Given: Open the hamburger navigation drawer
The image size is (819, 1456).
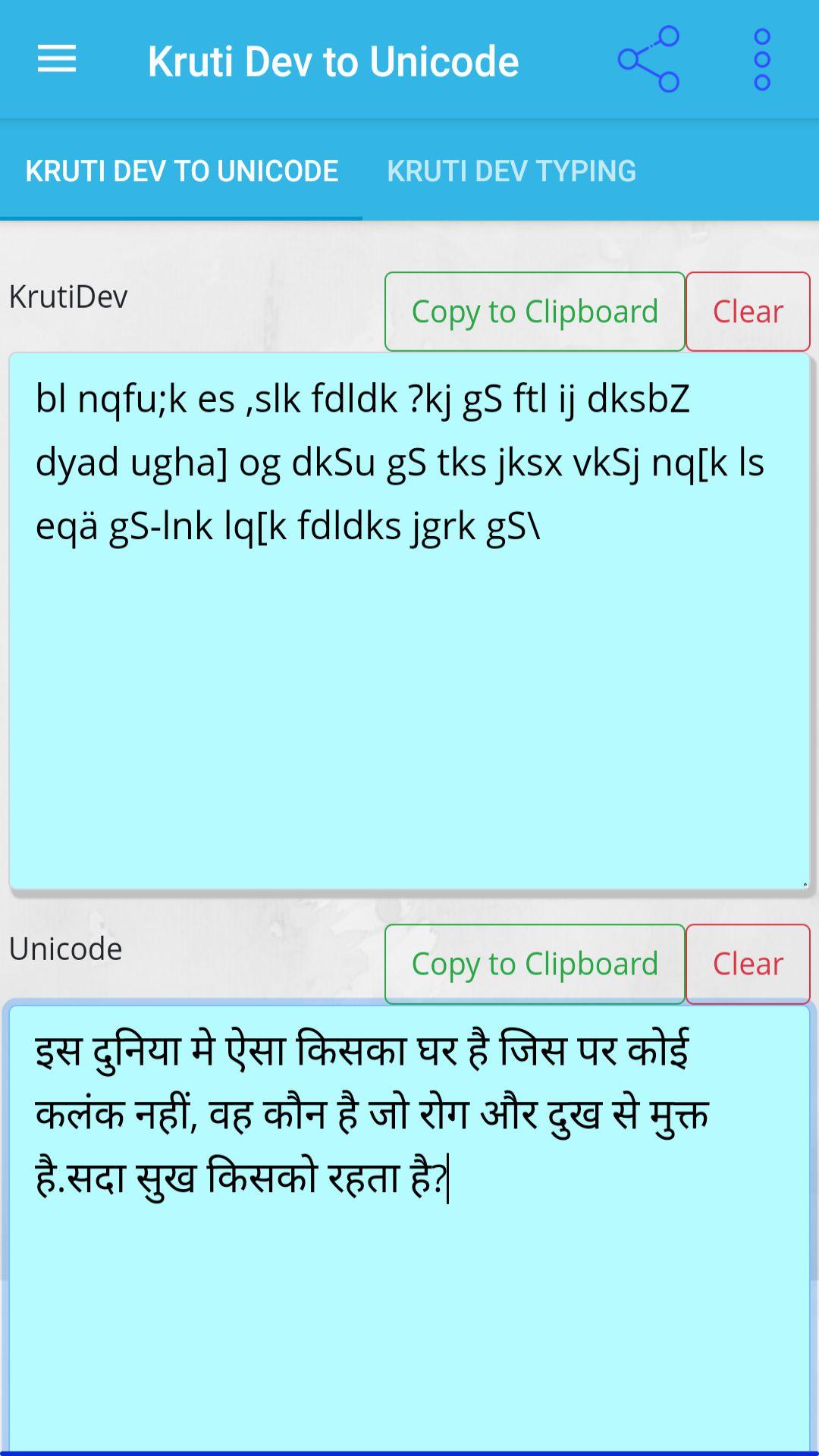Looking at the screenshot, I should [x=57, y=59].
